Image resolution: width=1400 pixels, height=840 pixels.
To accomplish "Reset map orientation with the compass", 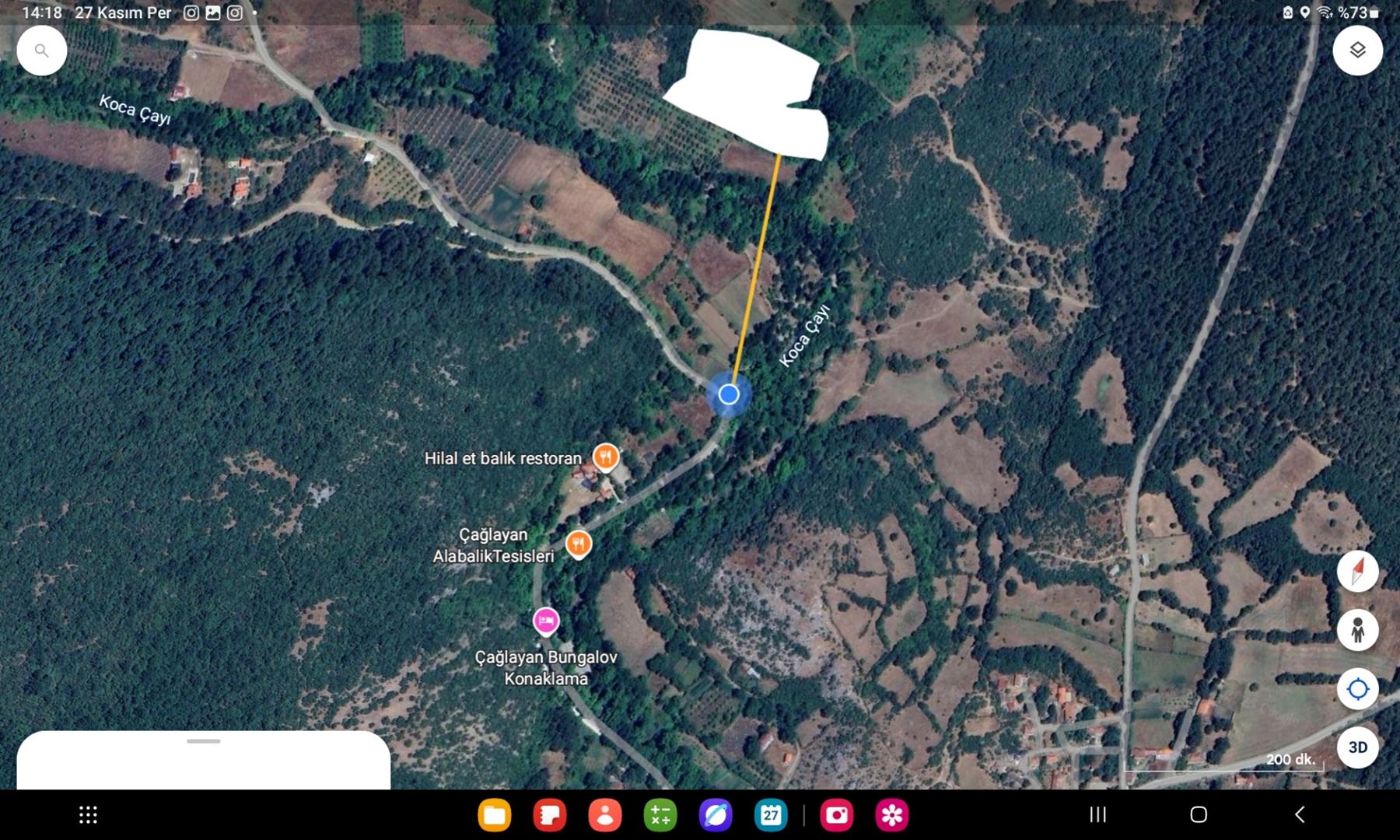I will tap(1357, 572).
